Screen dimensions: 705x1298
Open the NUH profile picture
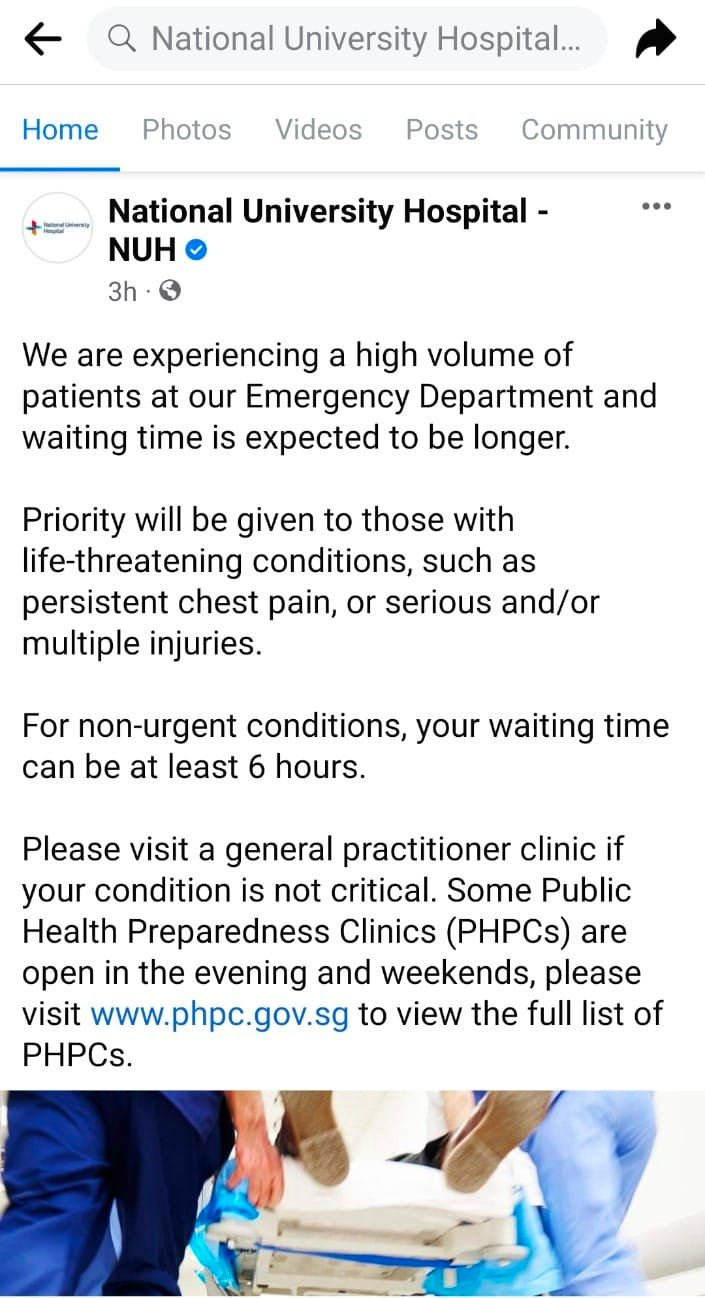click(x=57, y=228)
